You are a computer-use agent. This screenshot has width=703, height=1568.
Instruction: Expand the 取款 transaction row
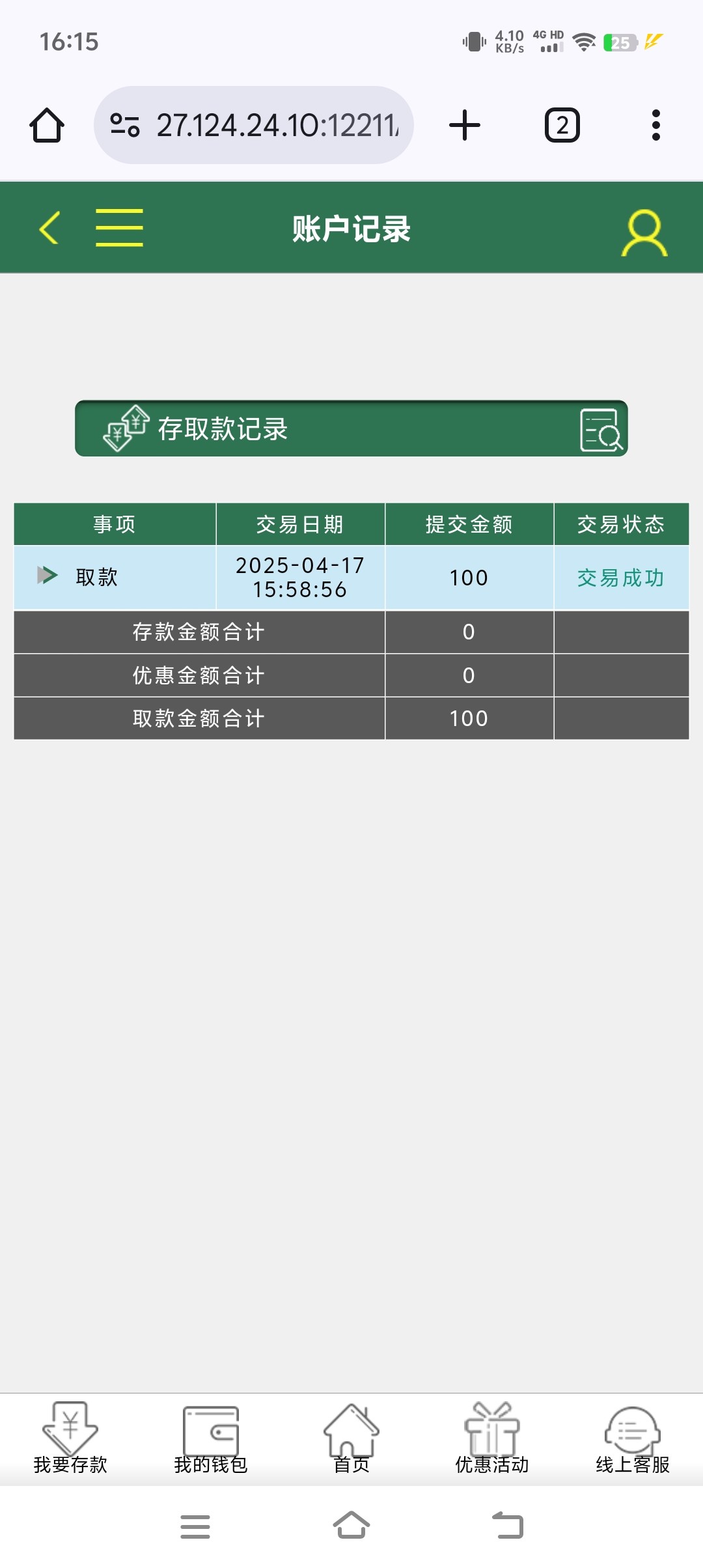[48, 576]
